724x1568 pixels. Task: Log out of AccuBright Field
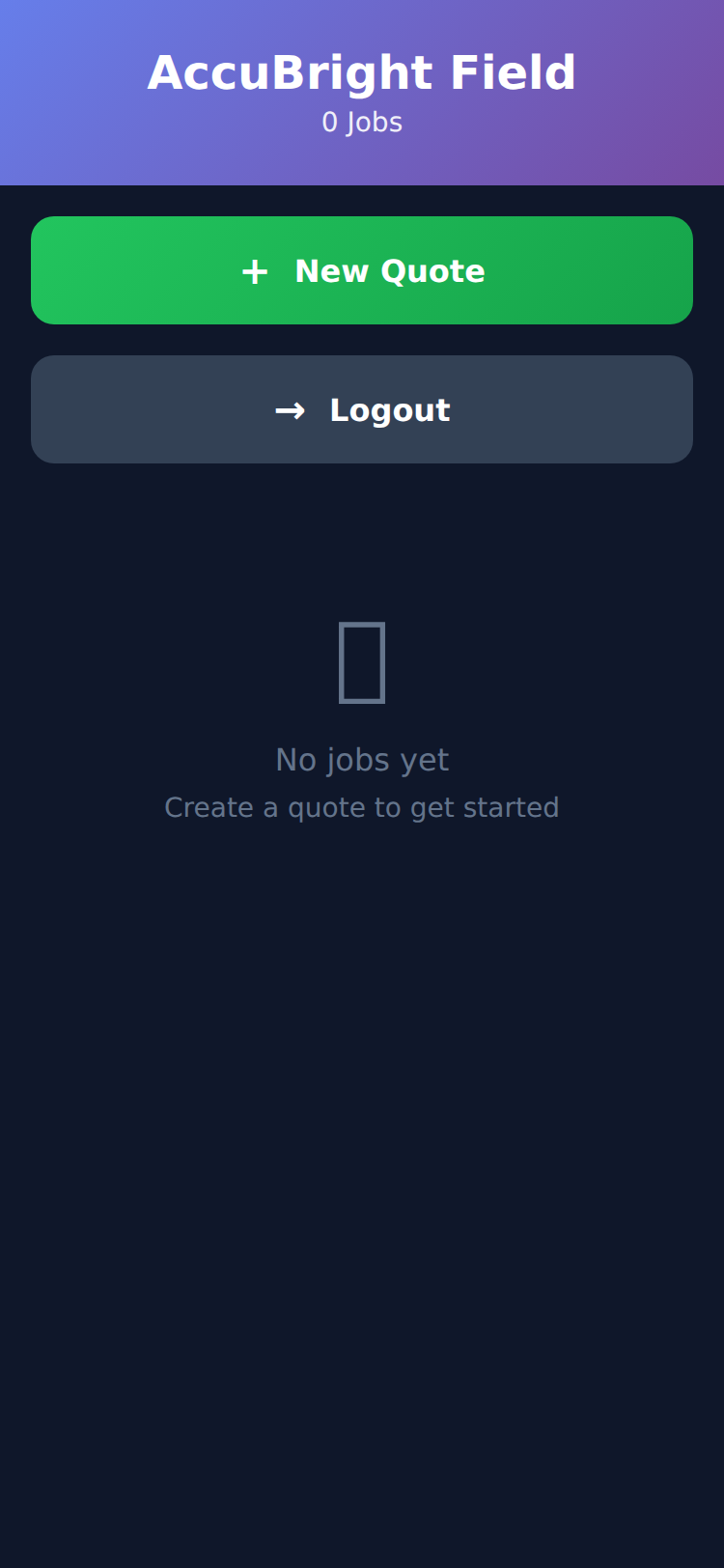362,409
